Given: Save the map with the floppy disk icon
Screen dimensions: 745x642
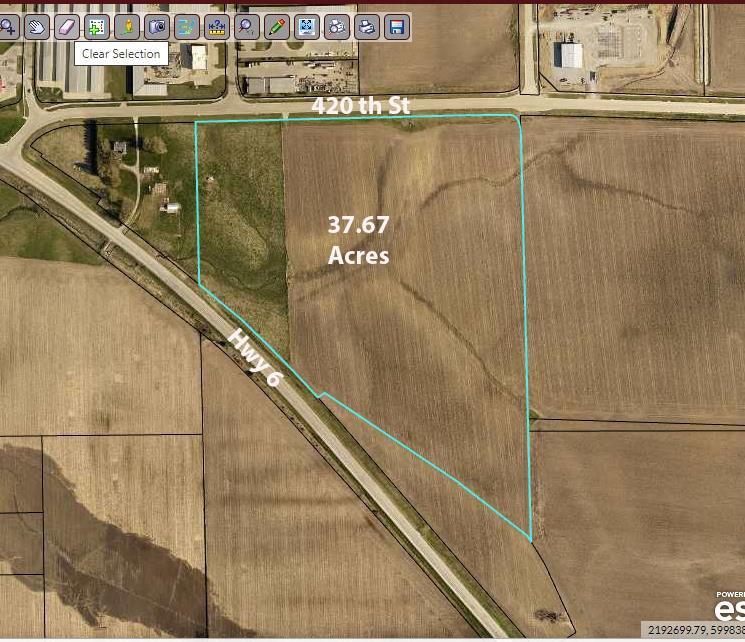Looking at the screenshot, I should (397, 27).
